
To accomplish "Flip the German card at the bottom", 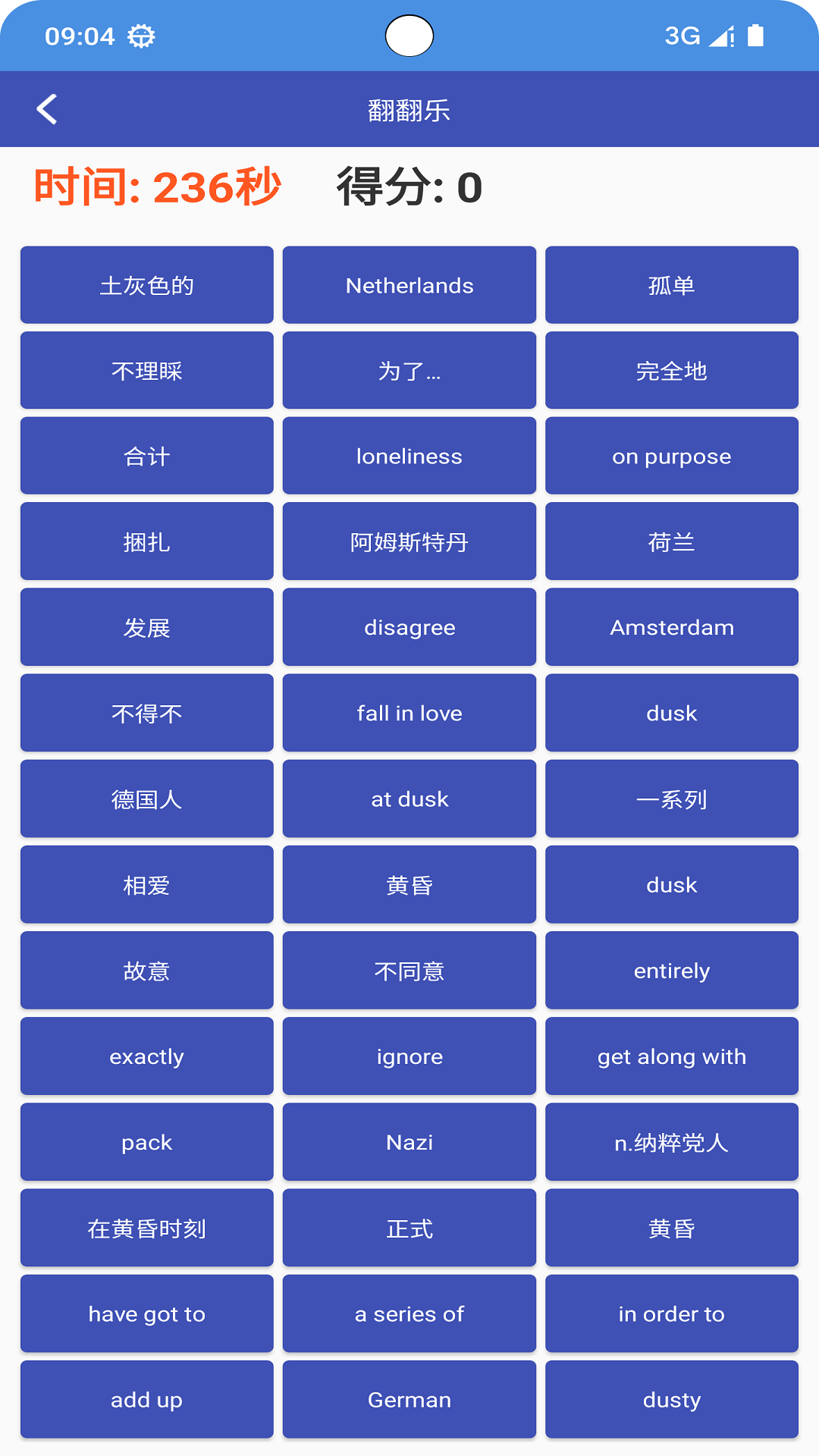I will (x=409, y=1399).
